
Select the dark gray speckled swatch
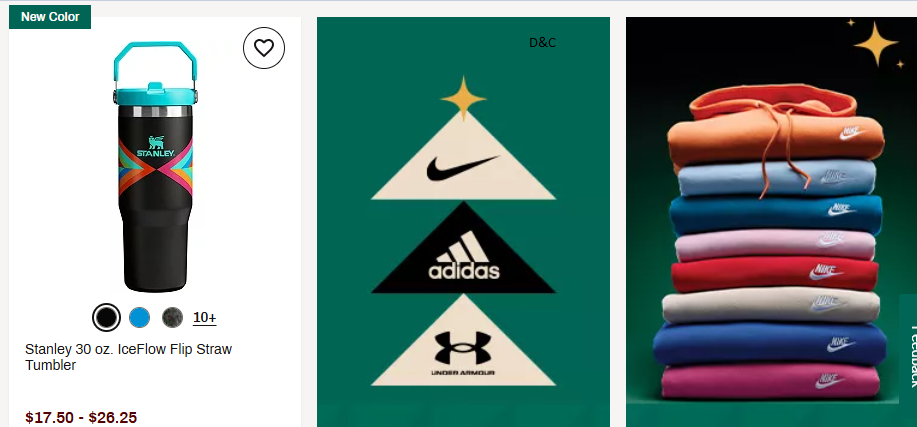172,317
